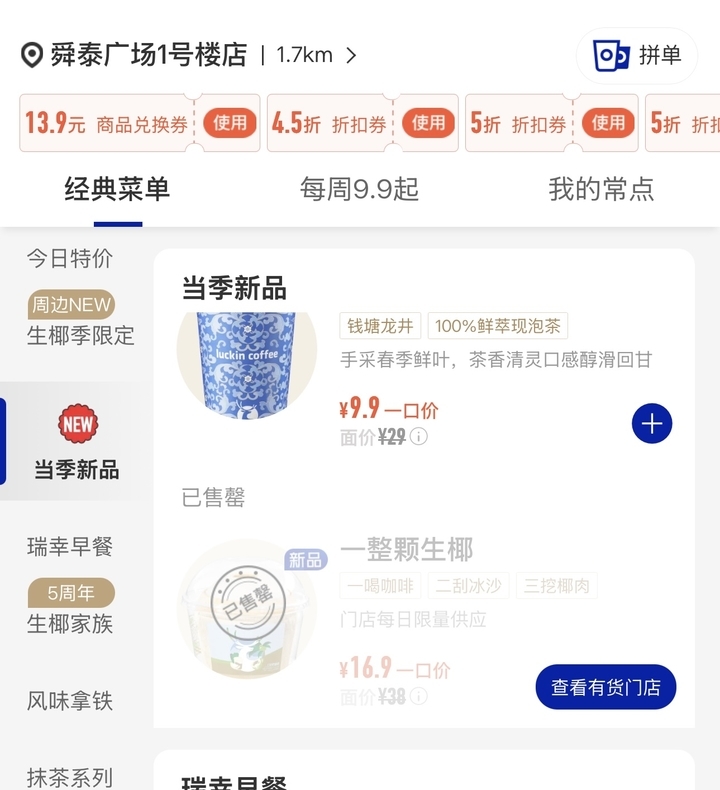Open the 我的常点 tab
Viewport: 720px width, 790px height.
601,188
